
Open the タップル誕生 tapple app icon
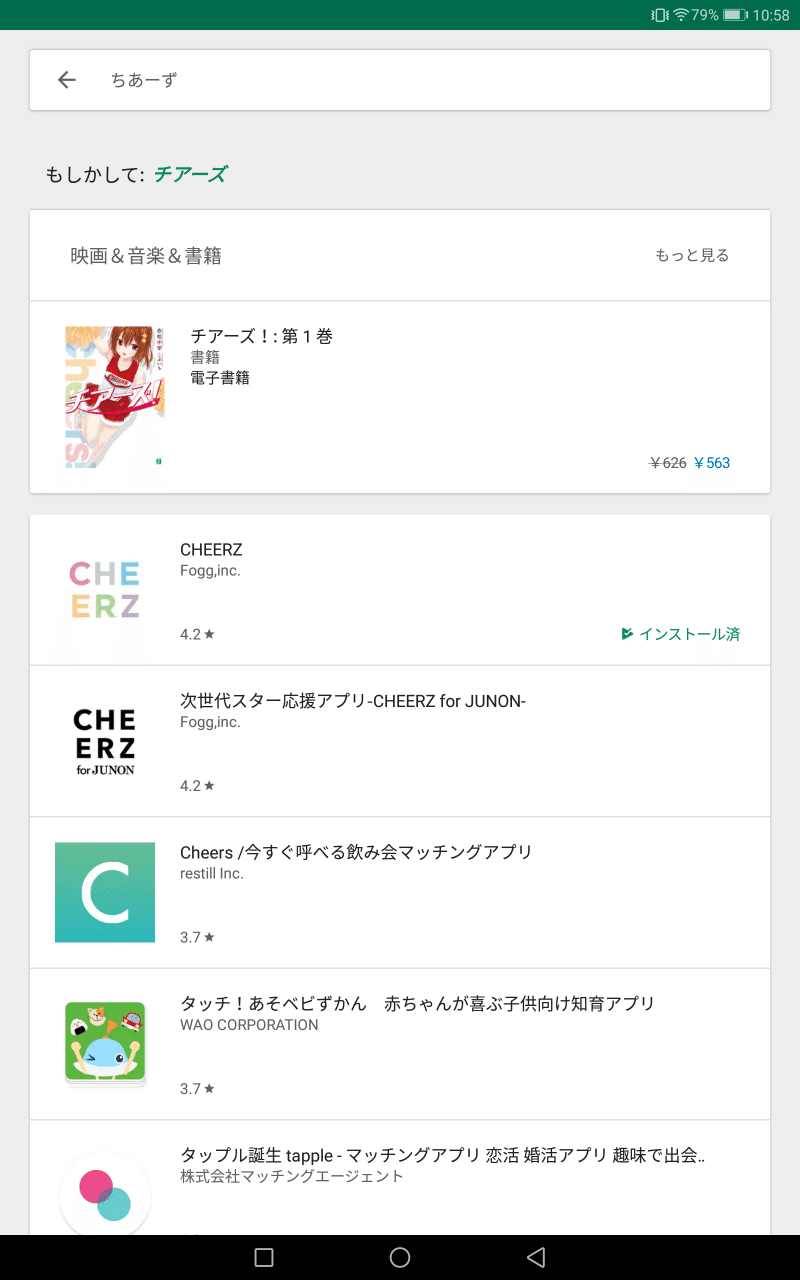click(105, 1196)
